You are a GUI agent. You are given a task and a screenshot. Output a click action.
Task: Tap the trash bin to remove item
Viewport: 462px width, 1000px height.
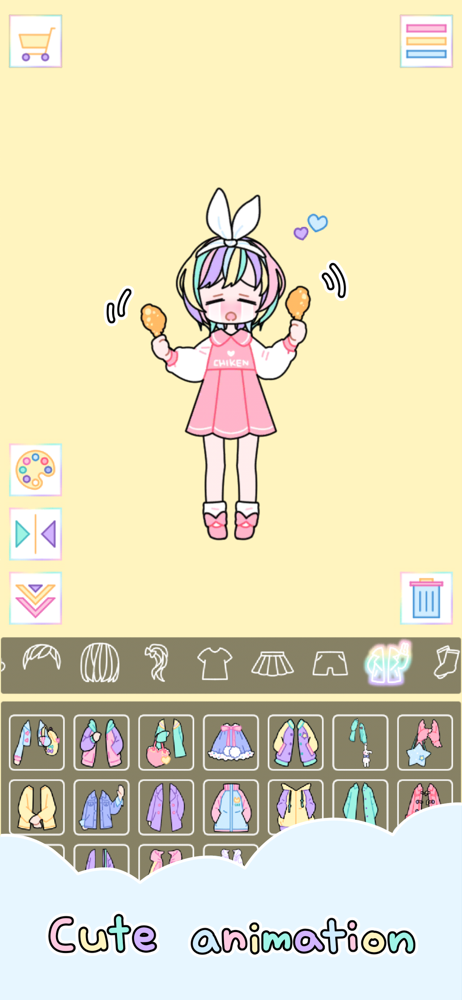click(x=426, y=598)
